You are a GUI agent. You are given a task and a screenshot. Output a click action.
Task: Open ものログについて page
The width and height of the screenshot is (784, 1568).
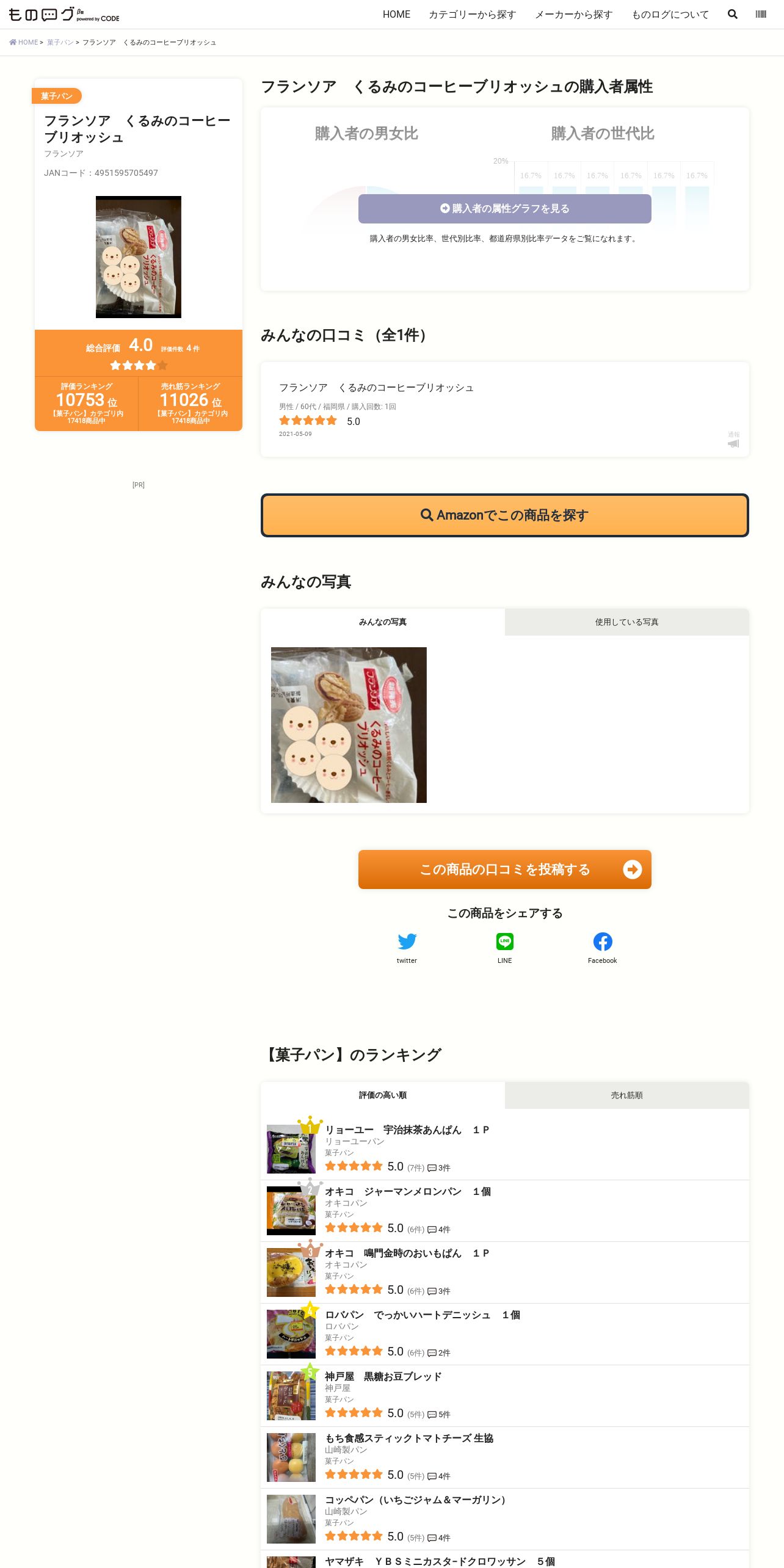670,14
